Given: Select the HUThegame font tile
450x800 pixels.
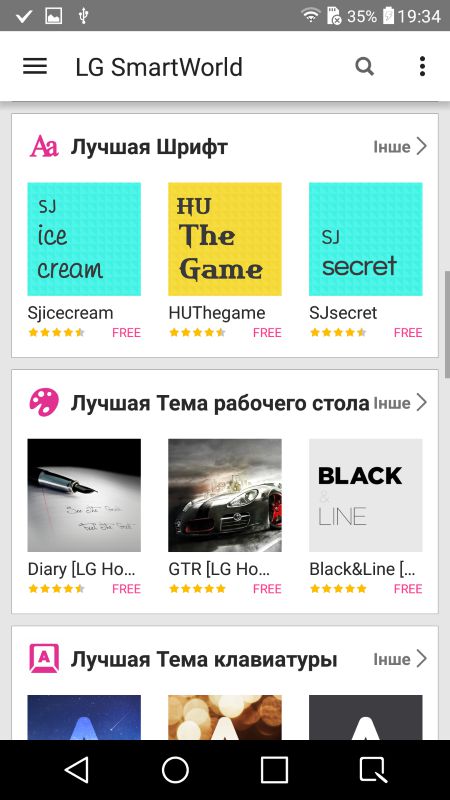Looking at the screenshot, I should click(225, 261).
